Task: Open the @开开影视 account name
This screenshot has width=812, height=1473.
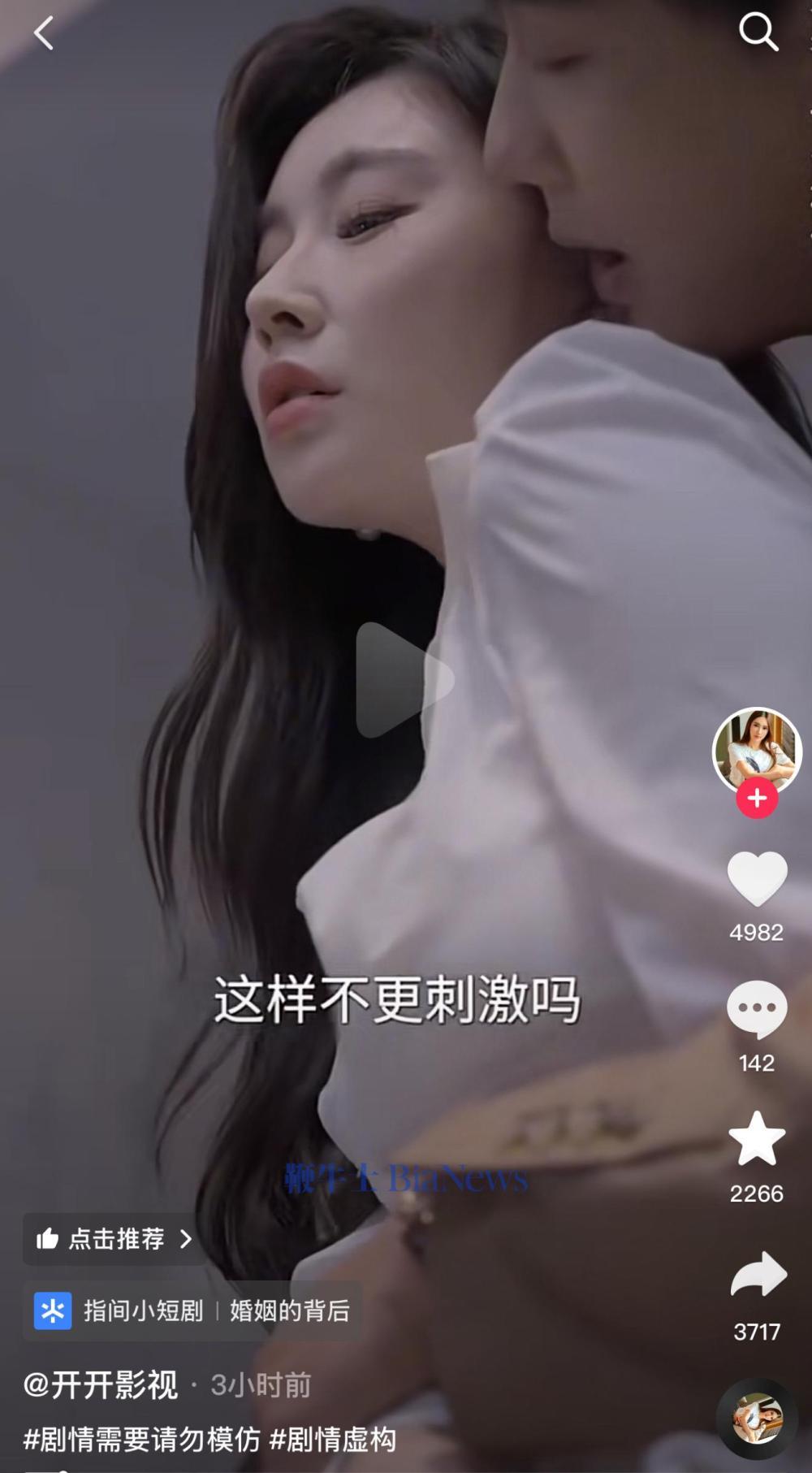Action: 101,1384
